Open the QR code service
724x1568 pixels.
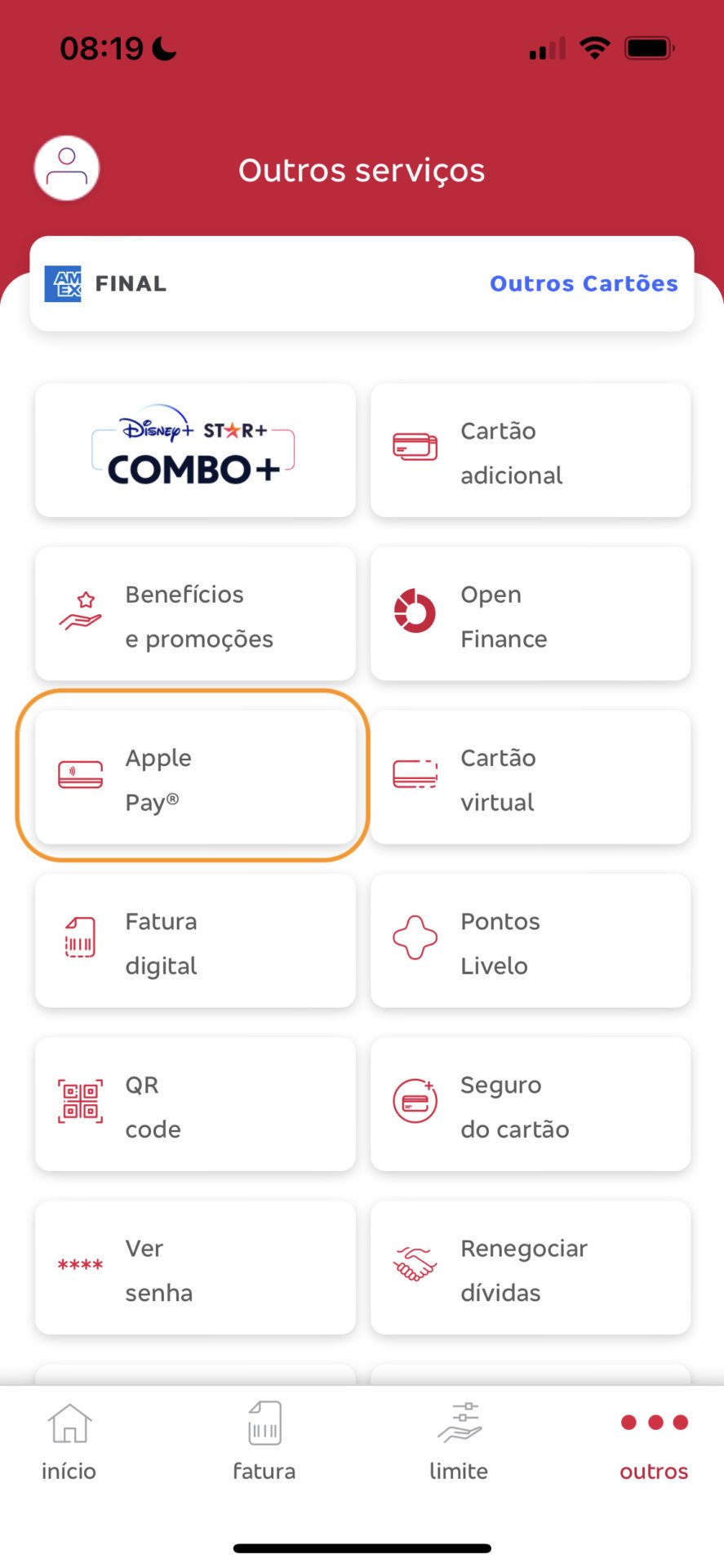(x=195, y=1103)
